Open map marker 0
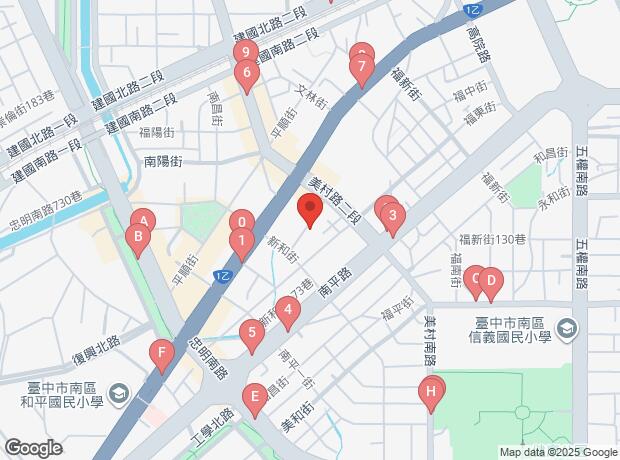This screenshot has width=620, height=460. click(x=241, y=222)
